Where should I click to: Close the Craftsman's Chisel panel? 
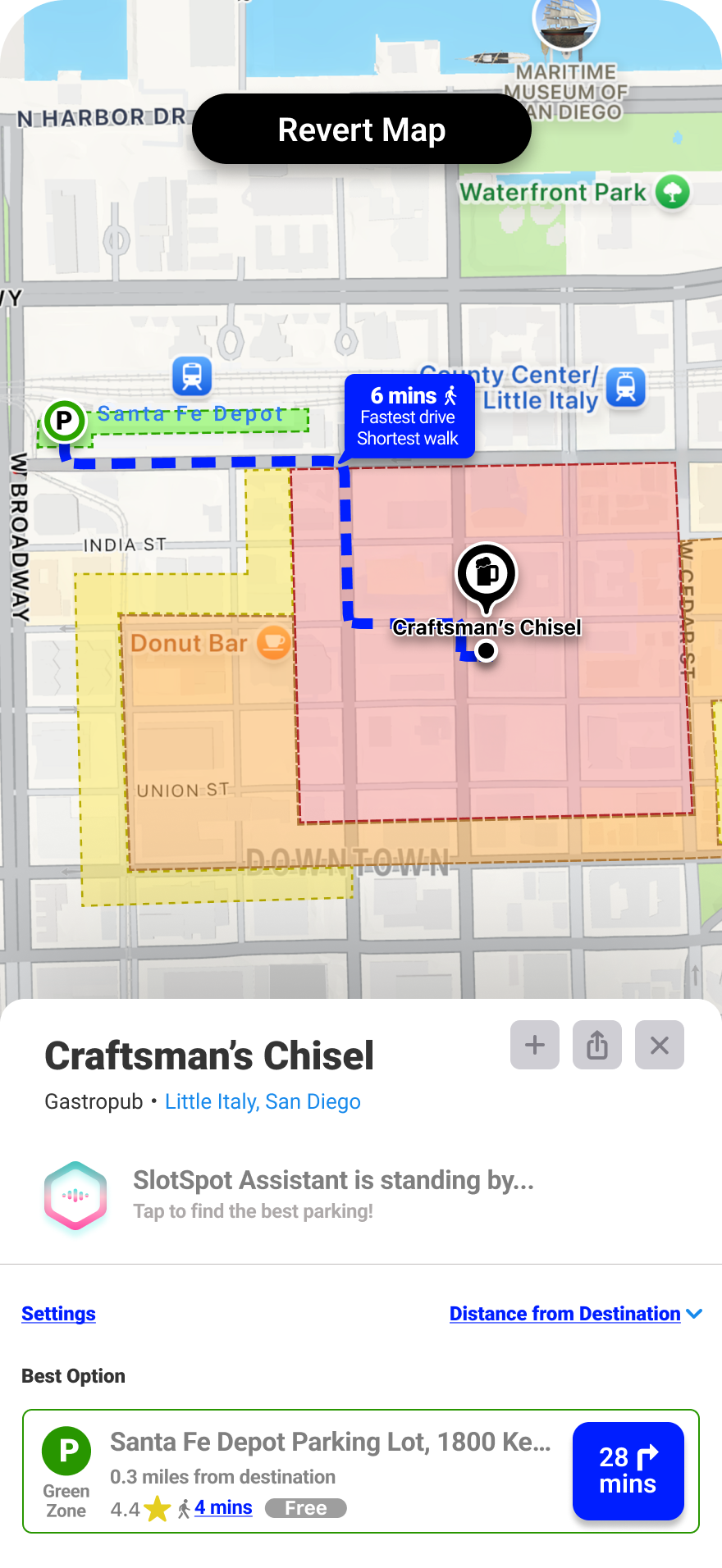tap(660, 1045)
